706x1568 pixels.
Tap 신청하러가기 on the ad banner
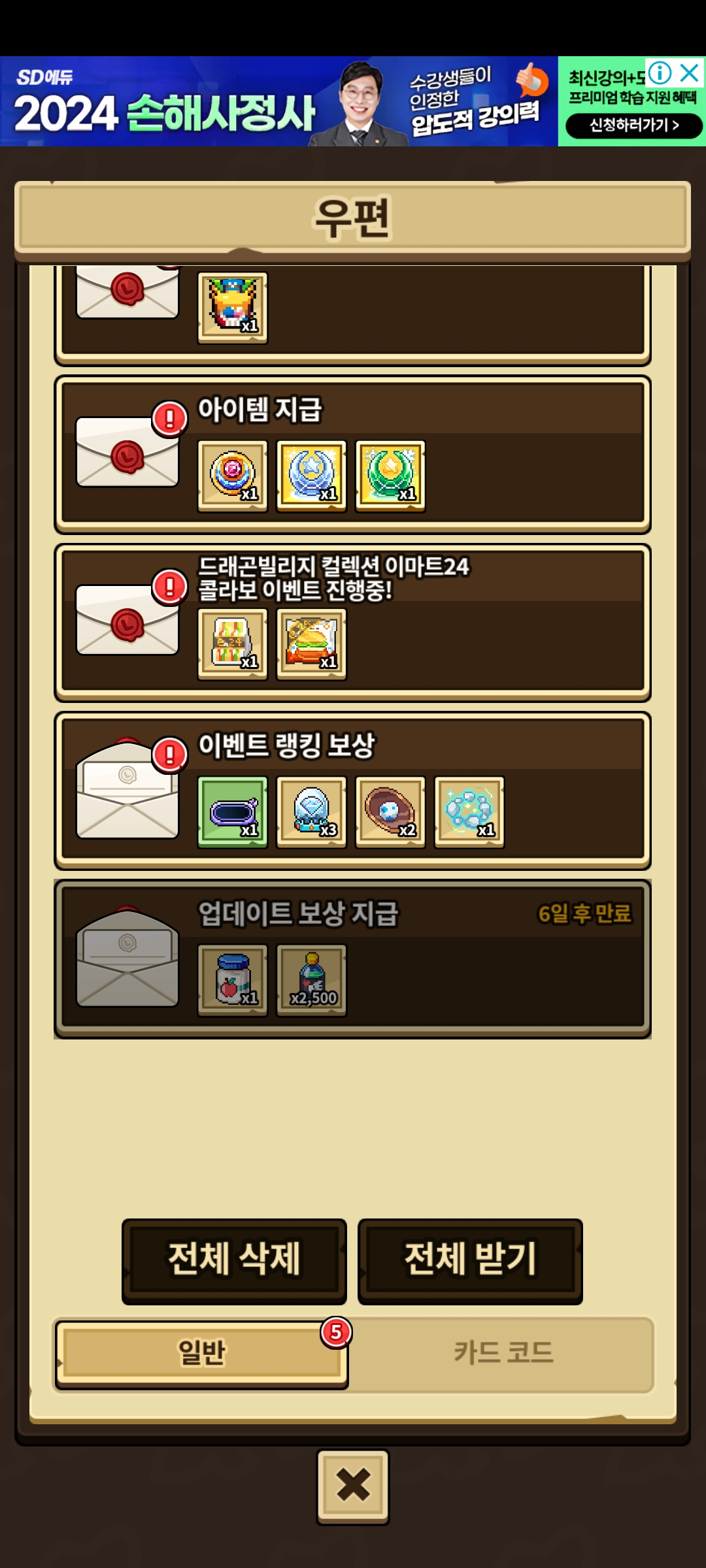click(x=633, y=125)
